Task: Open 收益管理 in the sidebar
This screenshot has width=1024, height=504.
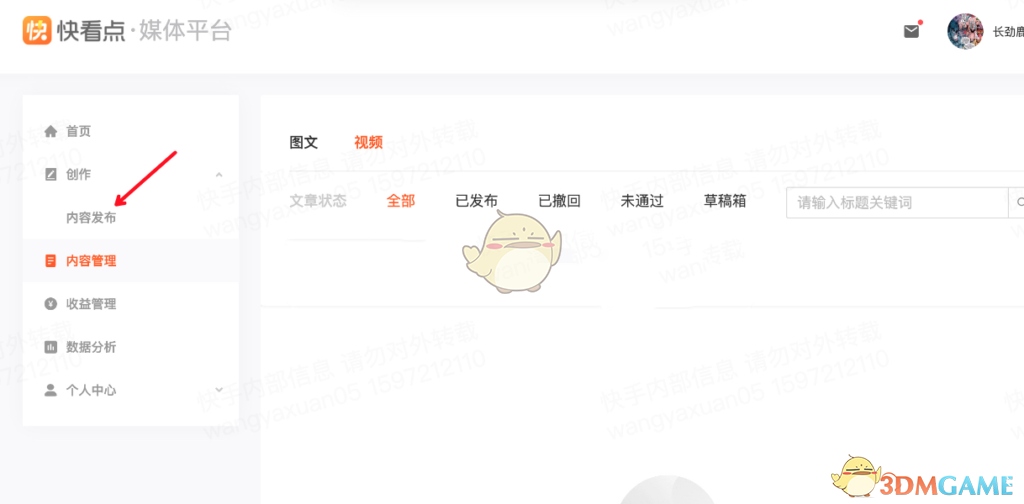Action: pyautogui.click(x=91, y=304)
